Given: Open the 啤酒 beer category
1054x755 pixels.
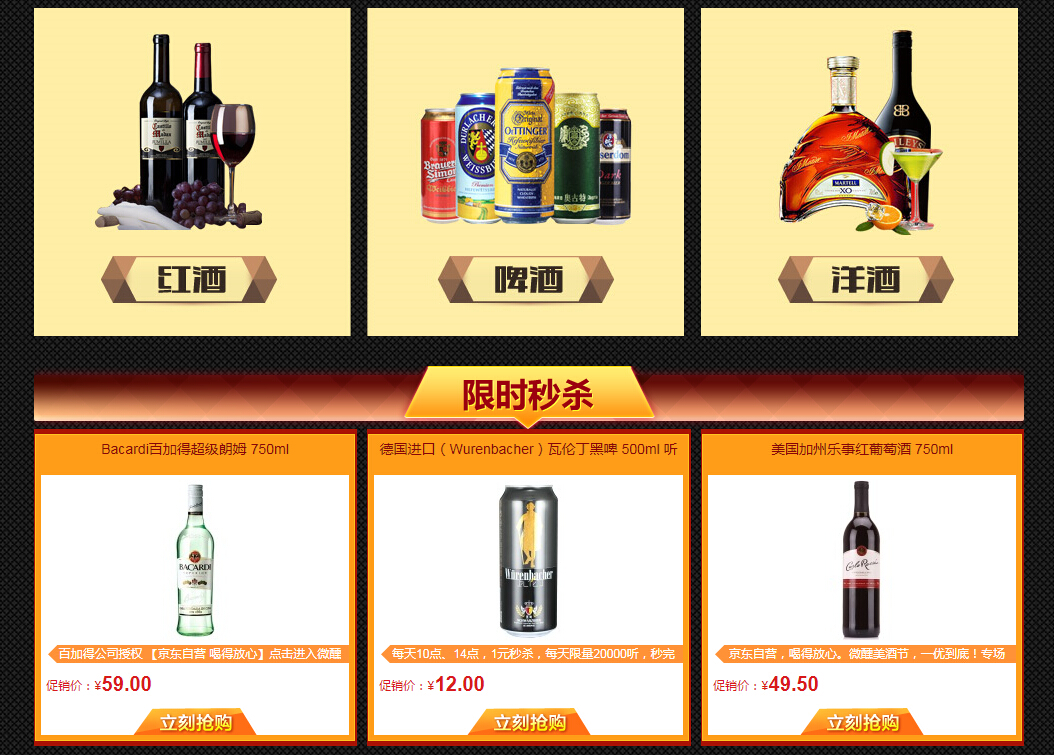Looking at the screenshot, I should tap(526, 279).
